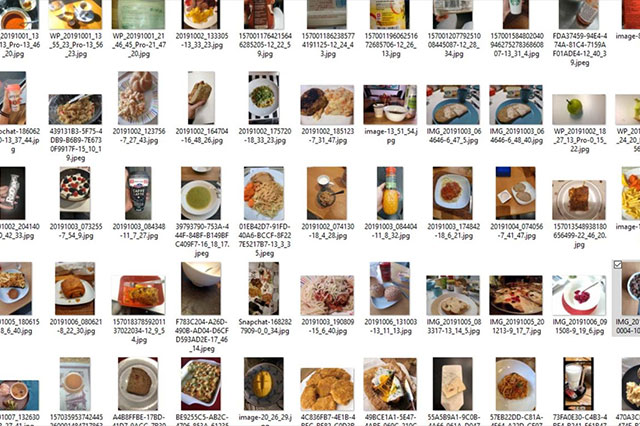
Task: Open photo 20191003_084348-11_7_27.jpg
Action: click(138, 192)
